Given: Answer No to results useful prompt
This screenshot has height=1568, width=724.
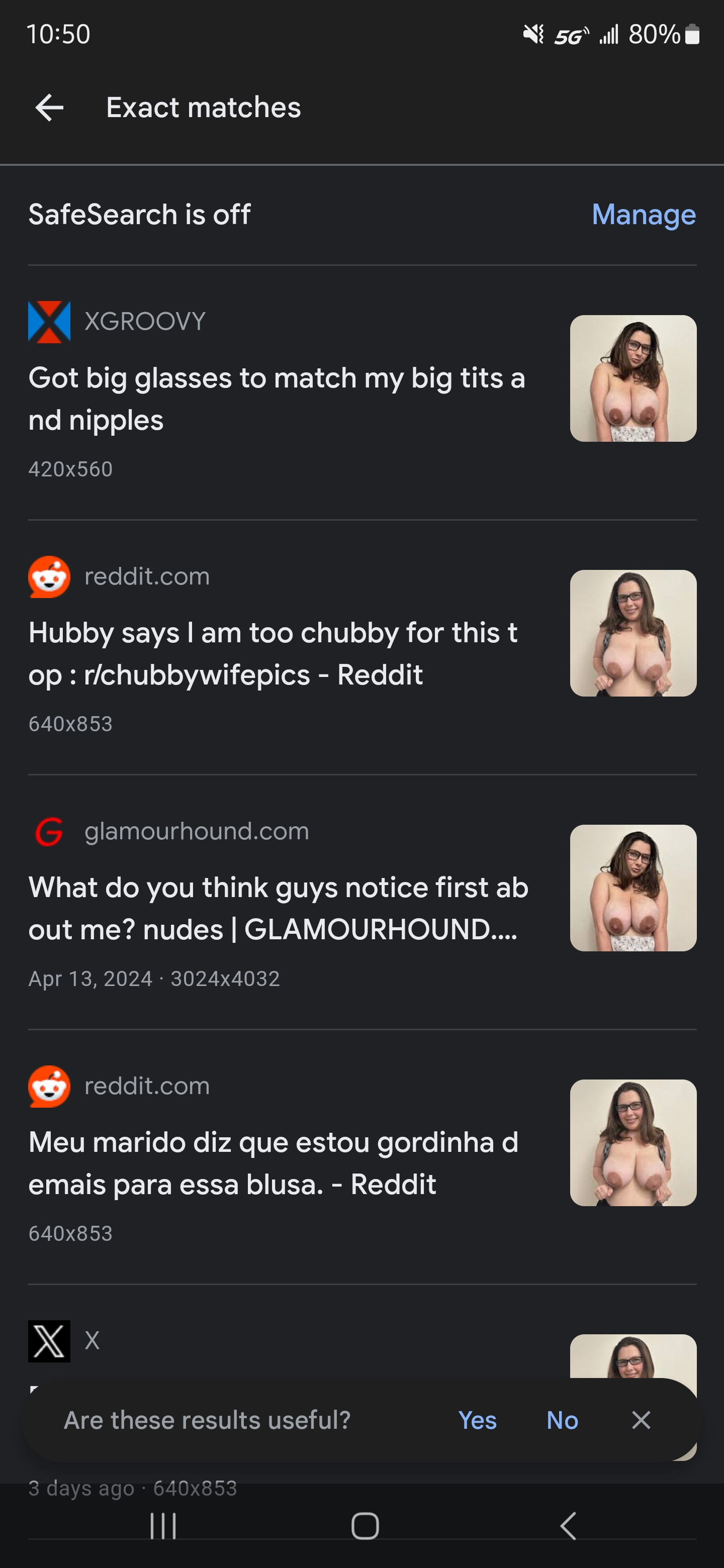Looking at the screenshot, I should [x=562, y=1420].
